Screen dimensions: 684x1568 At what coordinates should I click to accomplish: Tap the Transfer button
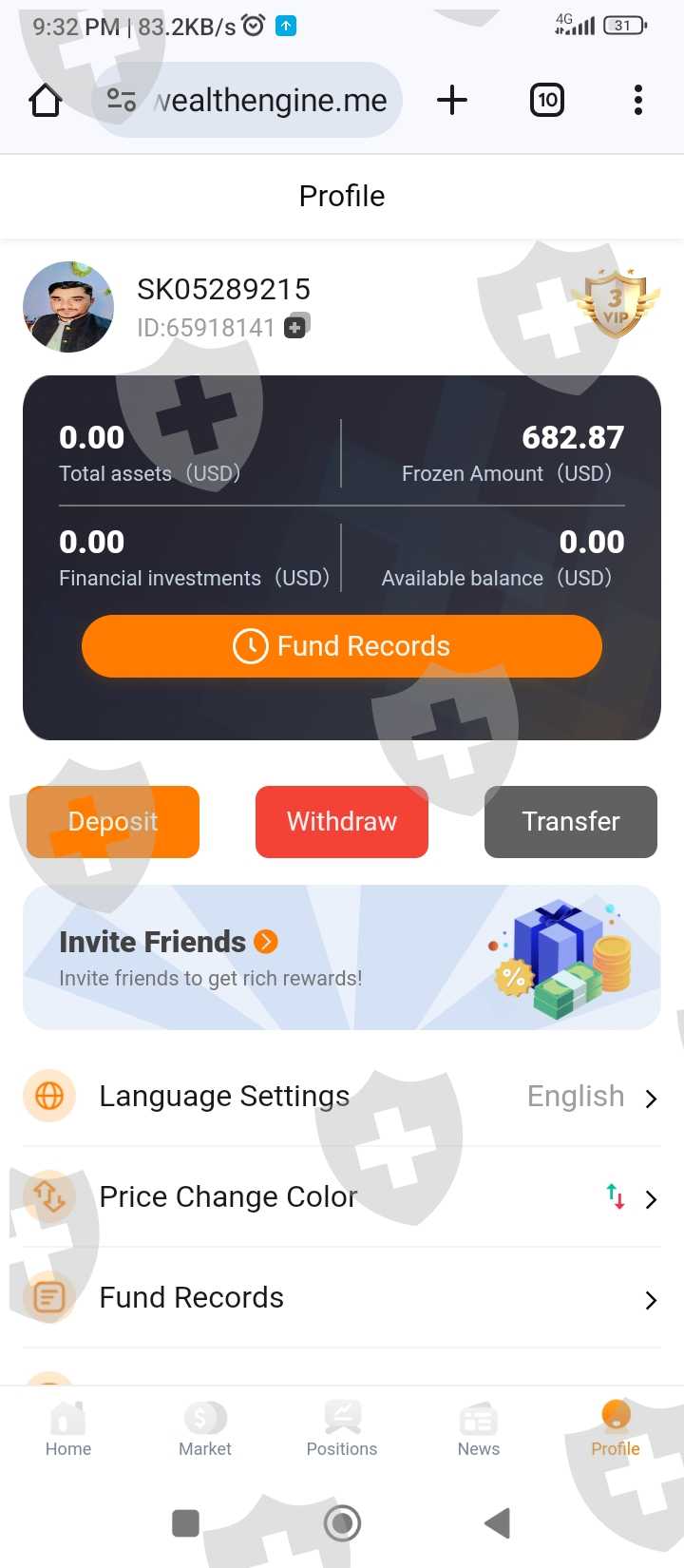(x=571, y=822)
